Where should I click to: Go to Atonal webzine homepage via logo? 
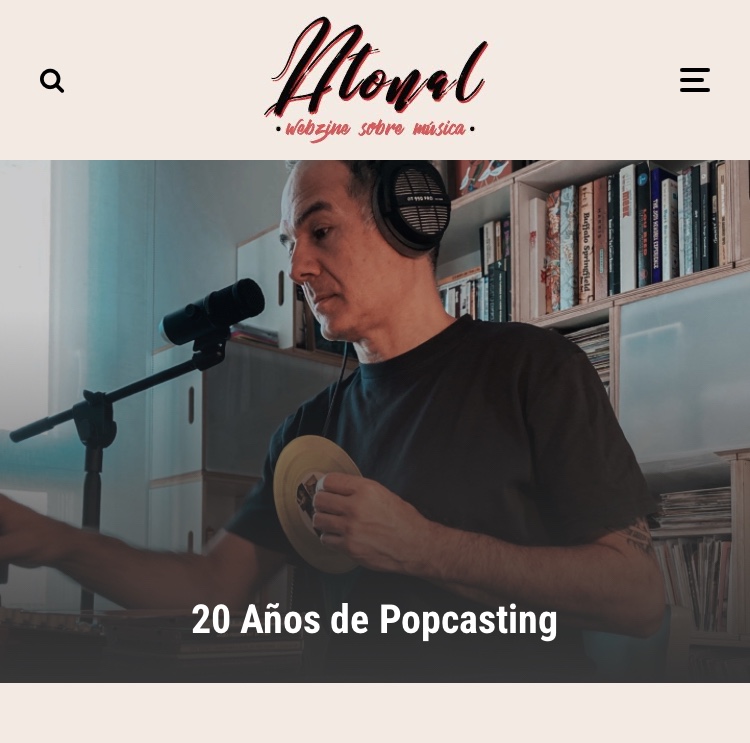click(x=375, y=80)
